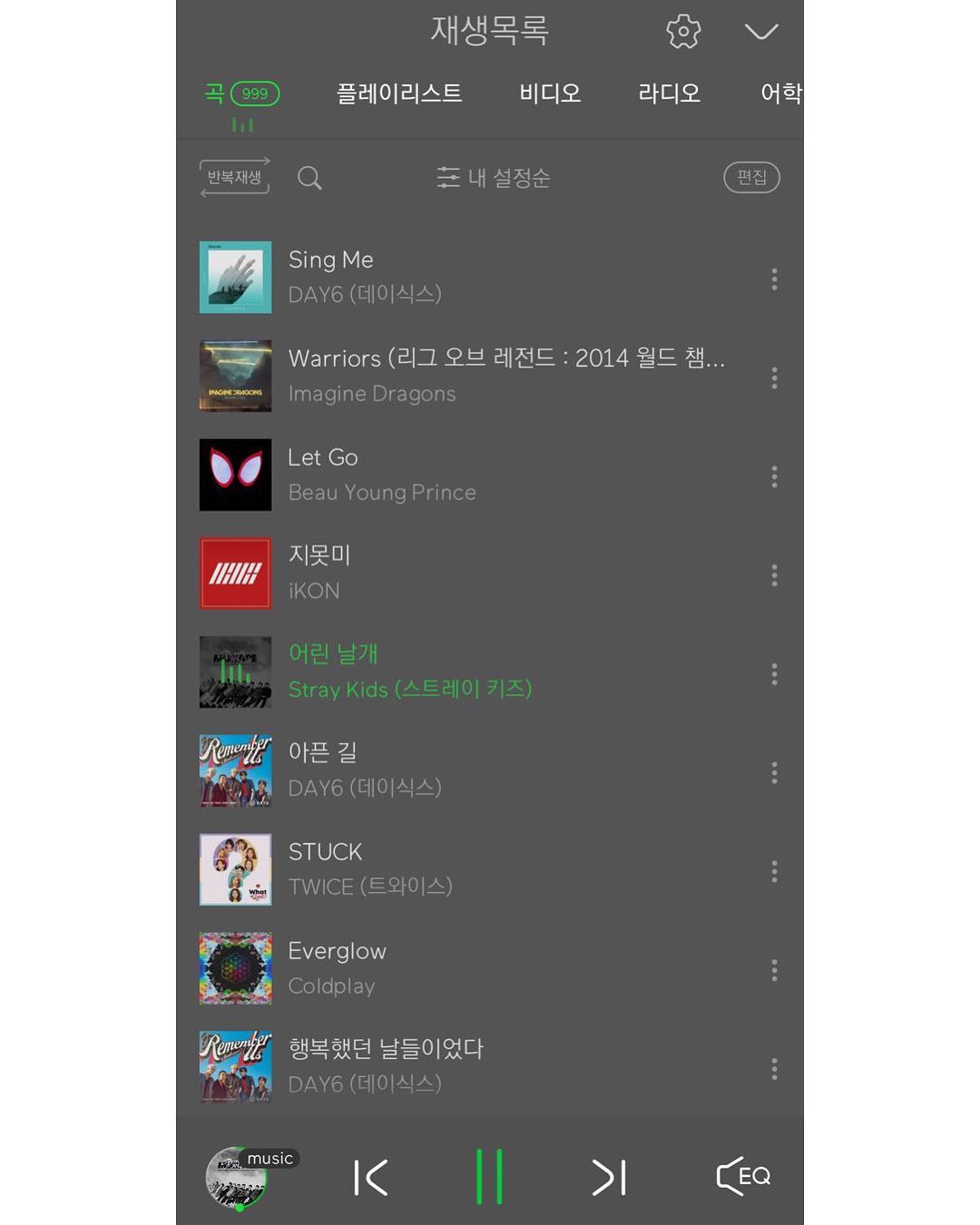Open the EQ sound settings

(x=743, y=1176)
